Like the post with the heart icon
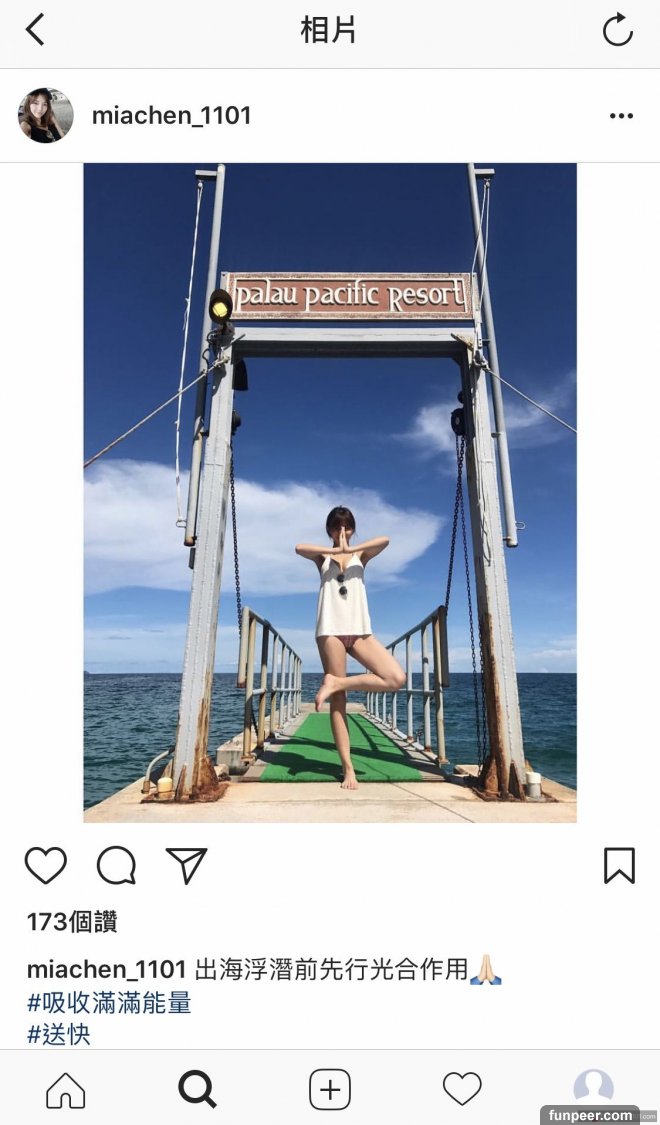 pyautogui.click(x=46, y=866)
